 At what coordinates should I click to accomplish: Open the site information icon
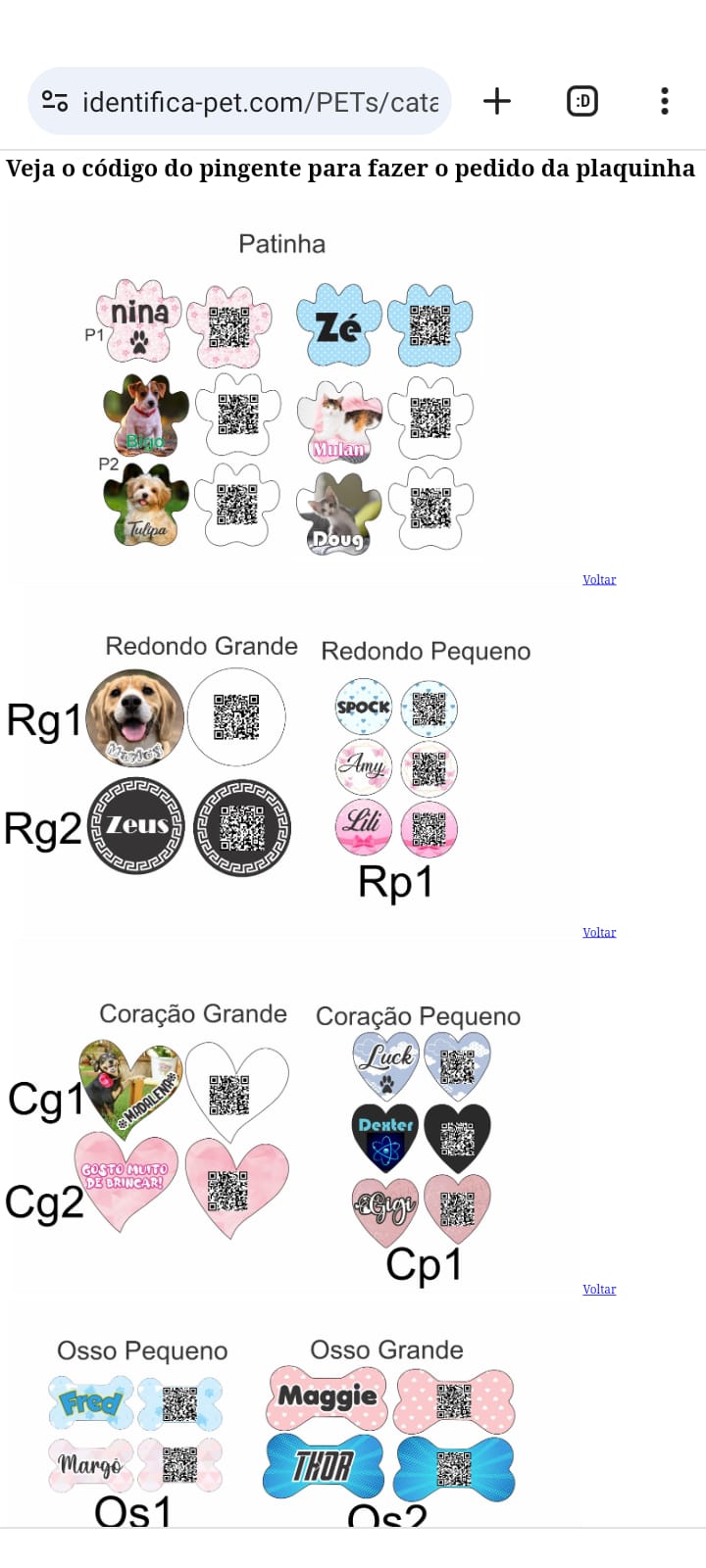[55, 101]
